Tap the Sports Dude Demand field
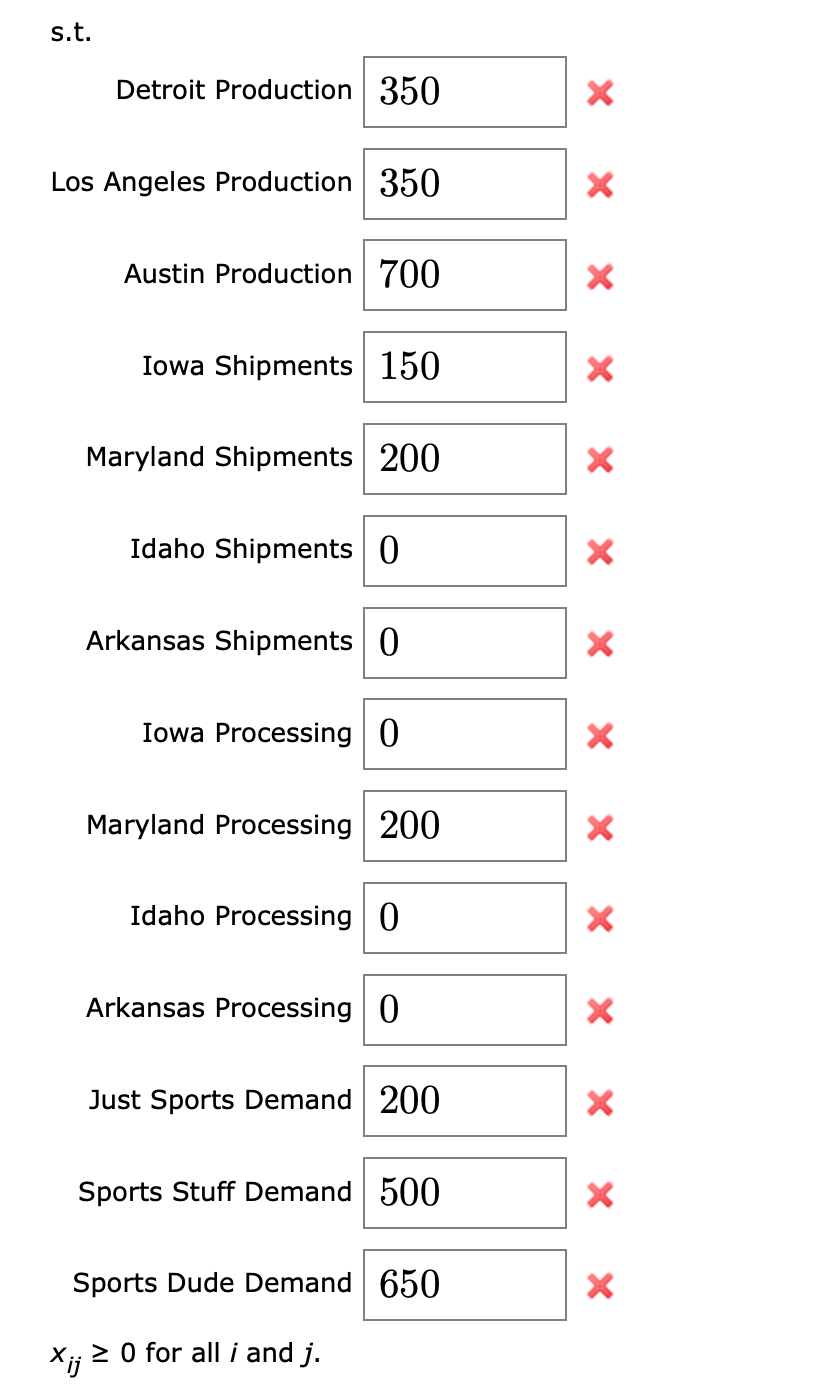 click(x=464, y=1285)
